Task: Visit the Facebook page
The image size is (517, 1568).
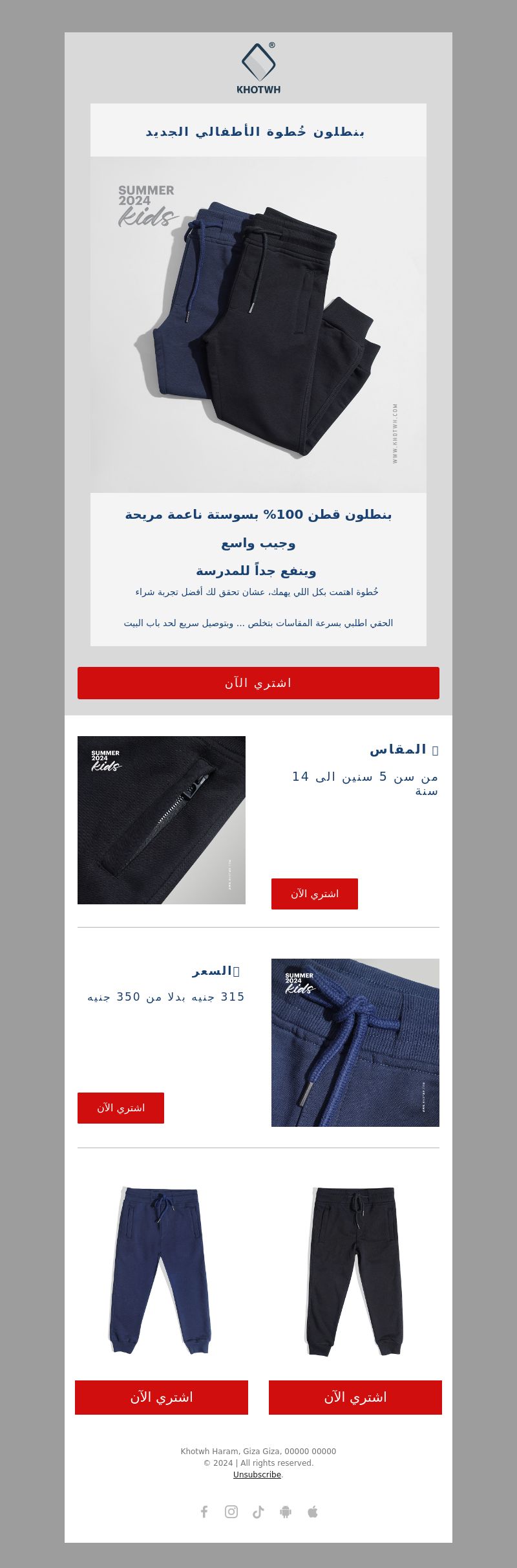Action: (x=204, y=1511)
